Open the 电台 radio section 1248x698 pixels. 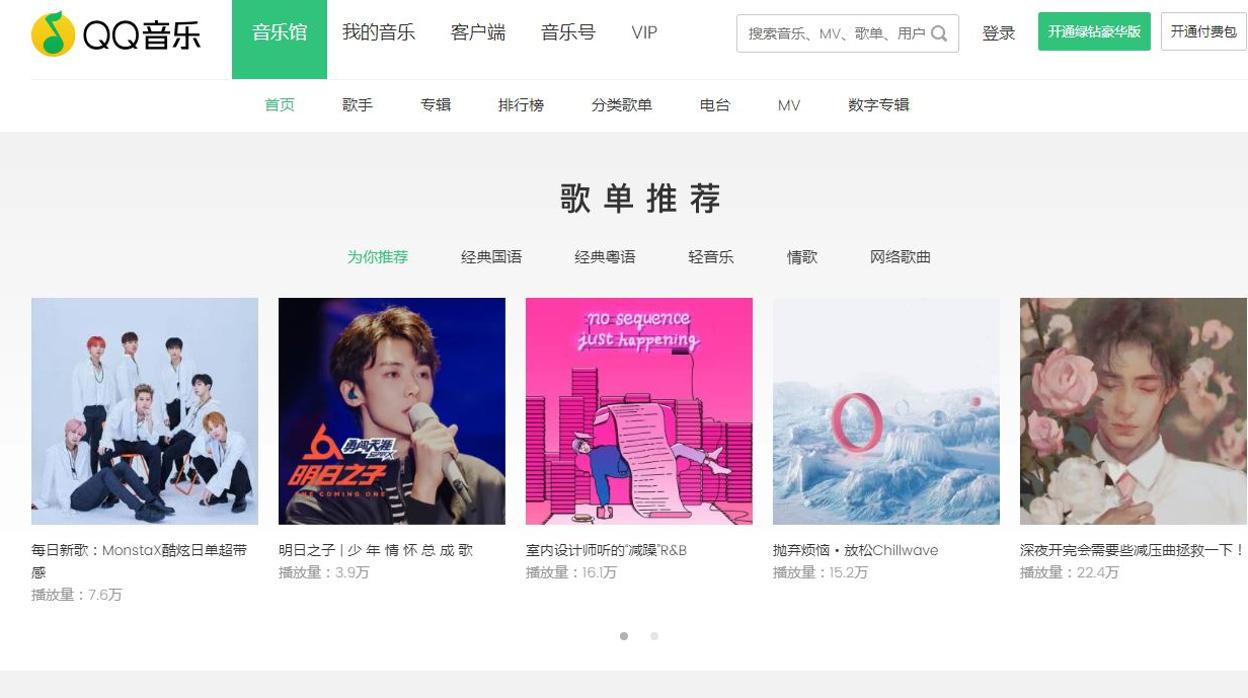coord(715,105)
